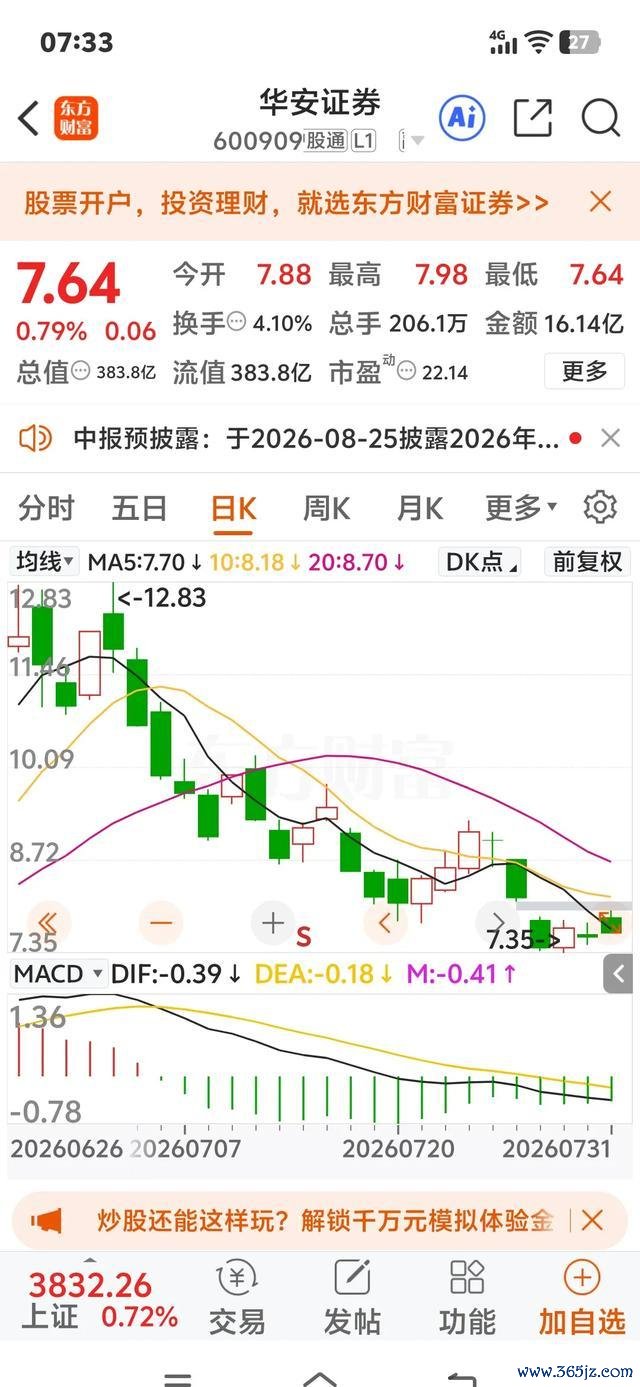The height and width of the screenshot is (1387, 640).
Task: Open the MACD indicator dropdown
Action: pyautogui.click(x=58, y=973)
